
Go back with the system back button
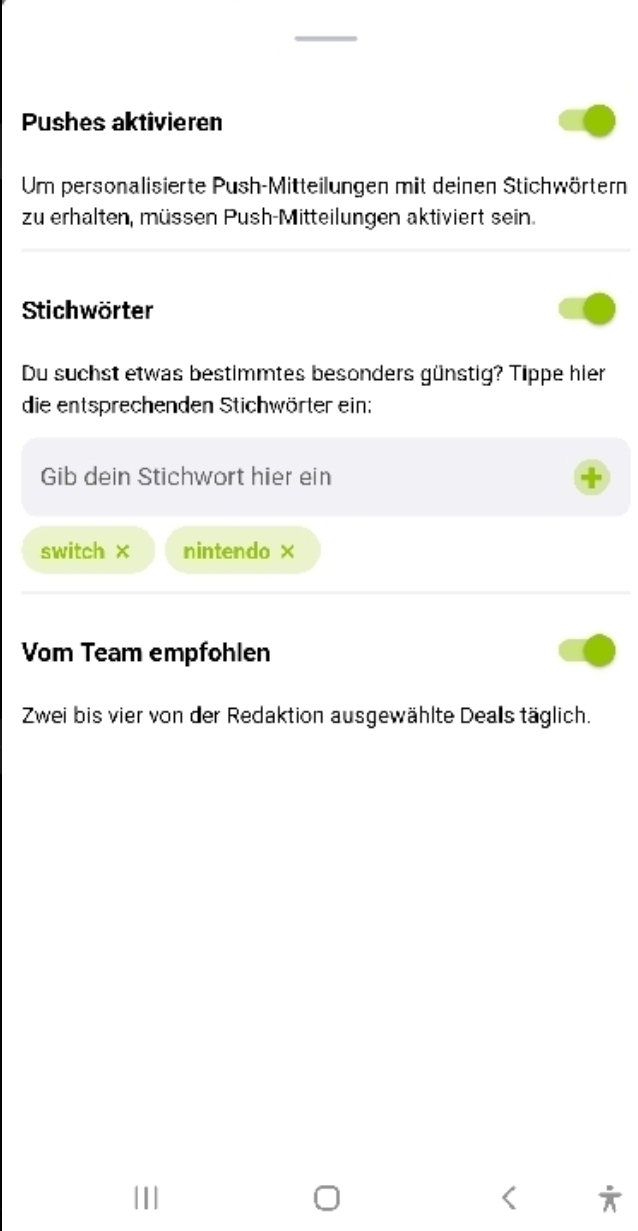coord(508,1196)
